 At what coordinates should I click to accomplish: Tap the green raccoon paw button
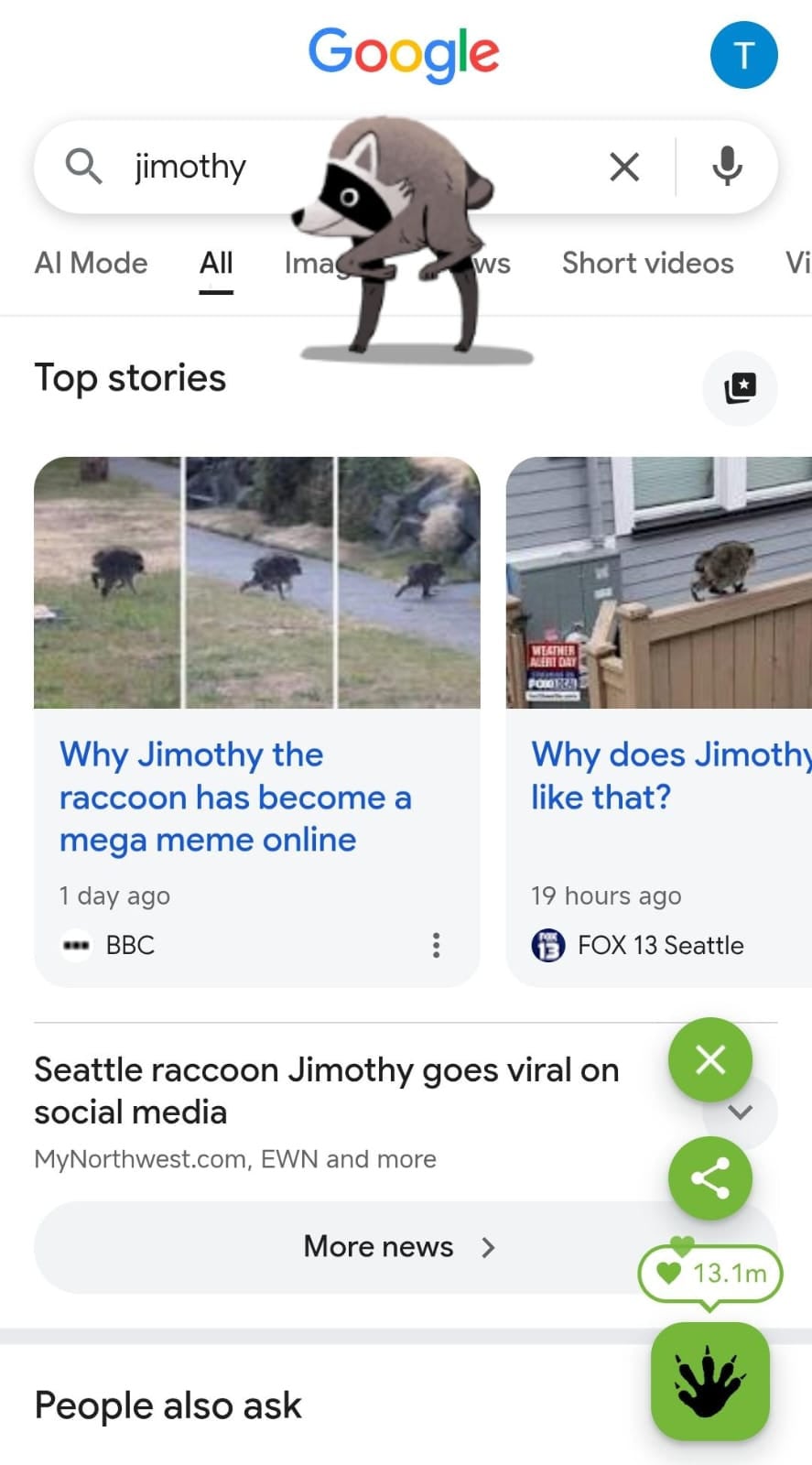[710, 1382]
